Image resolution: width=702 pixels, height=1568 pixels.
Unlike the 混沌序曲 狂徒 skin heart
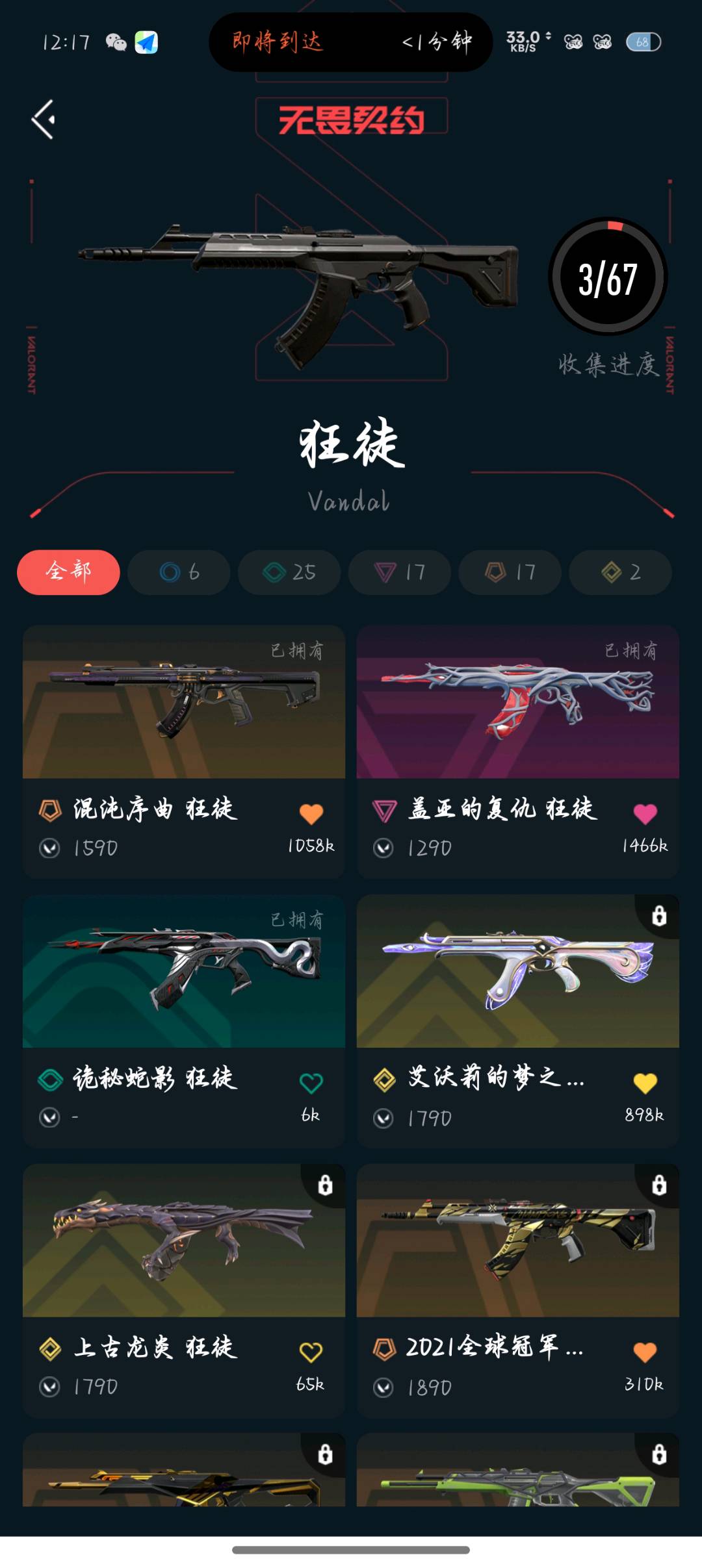tap(311, 813)
